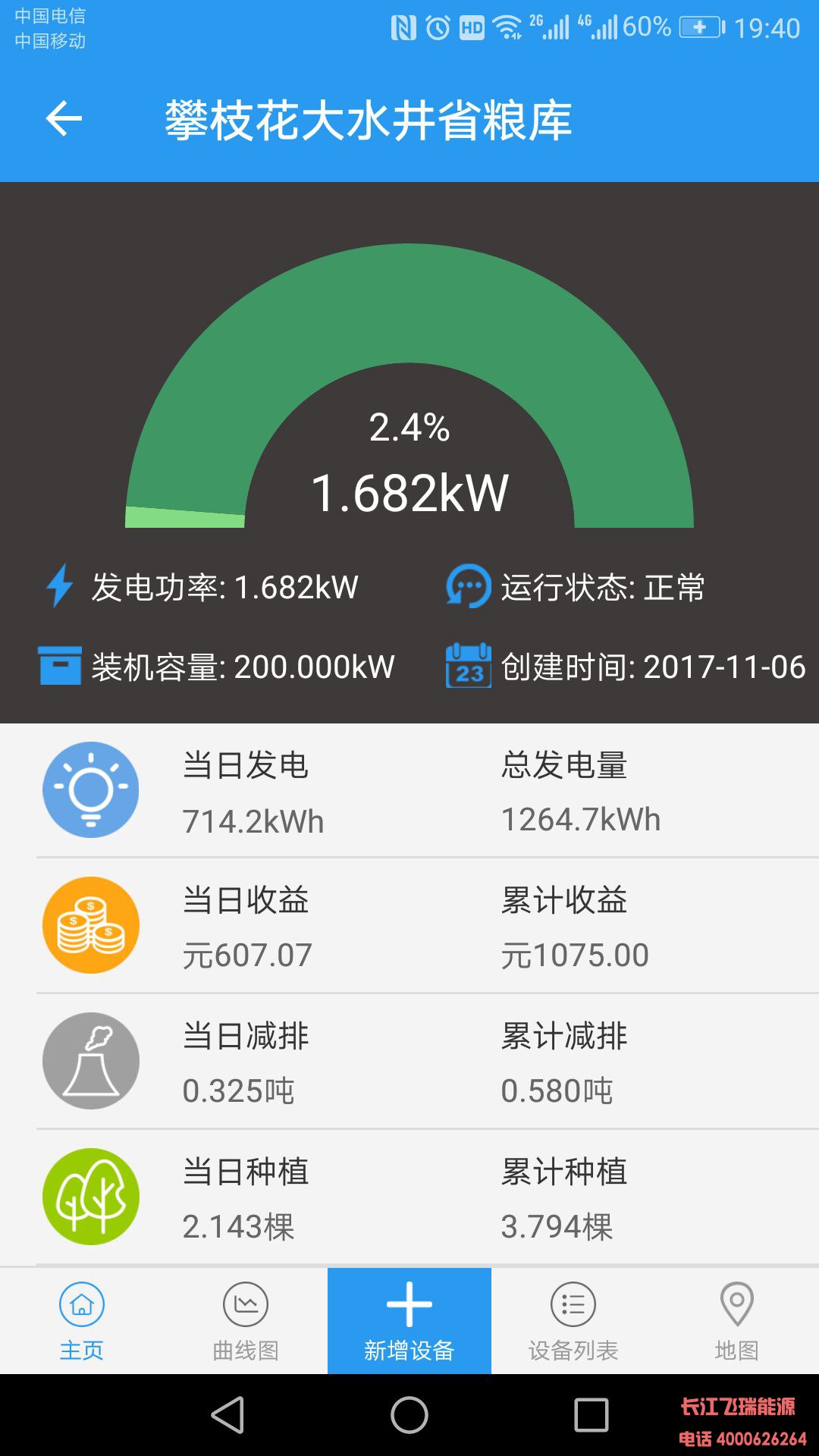Viewport: 819px width, 1456px height.
Task: Switch to the 主页 tab
Action: pos(82,1321)
